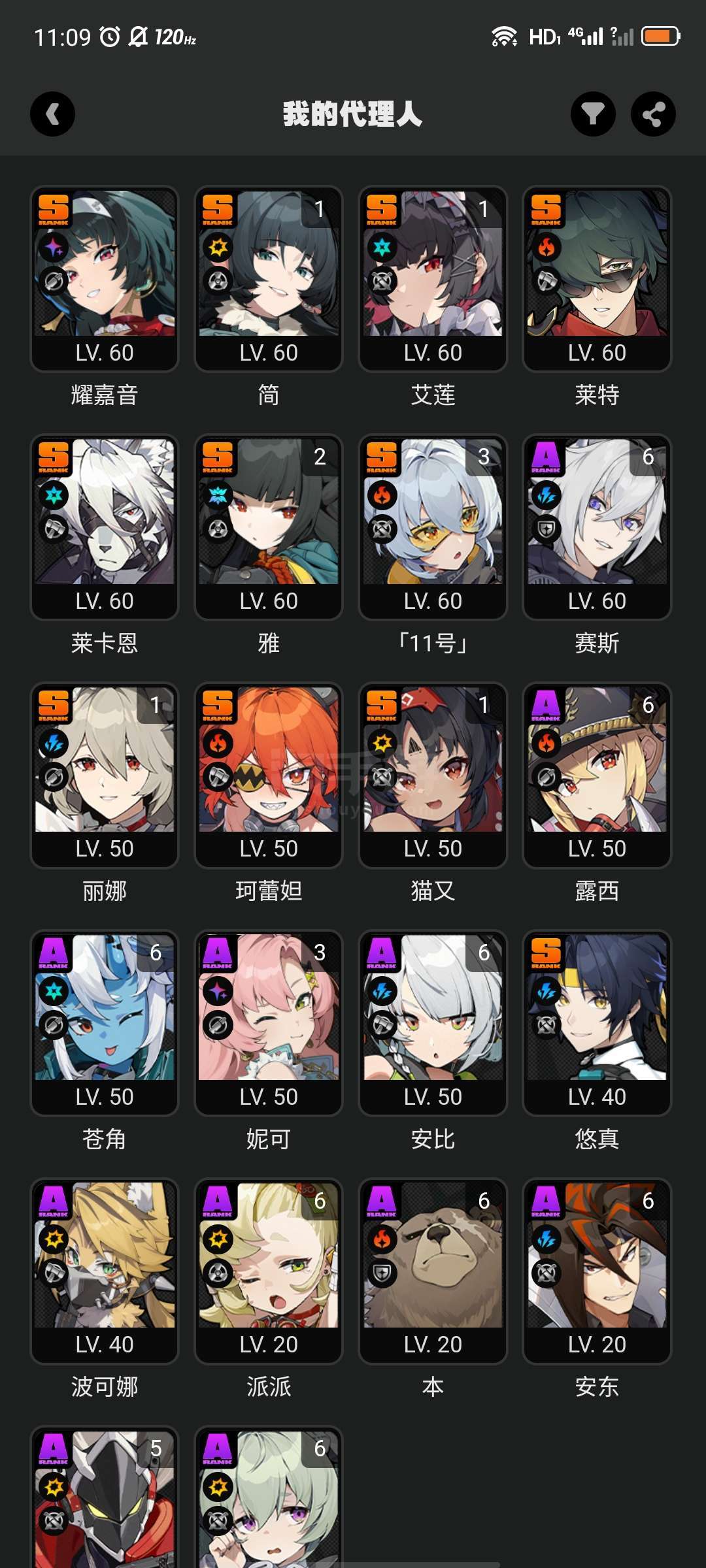This screenshot has height=1568, width=706.
Task: View agent 珂蕾妲 details
Action: coord(269,775)
